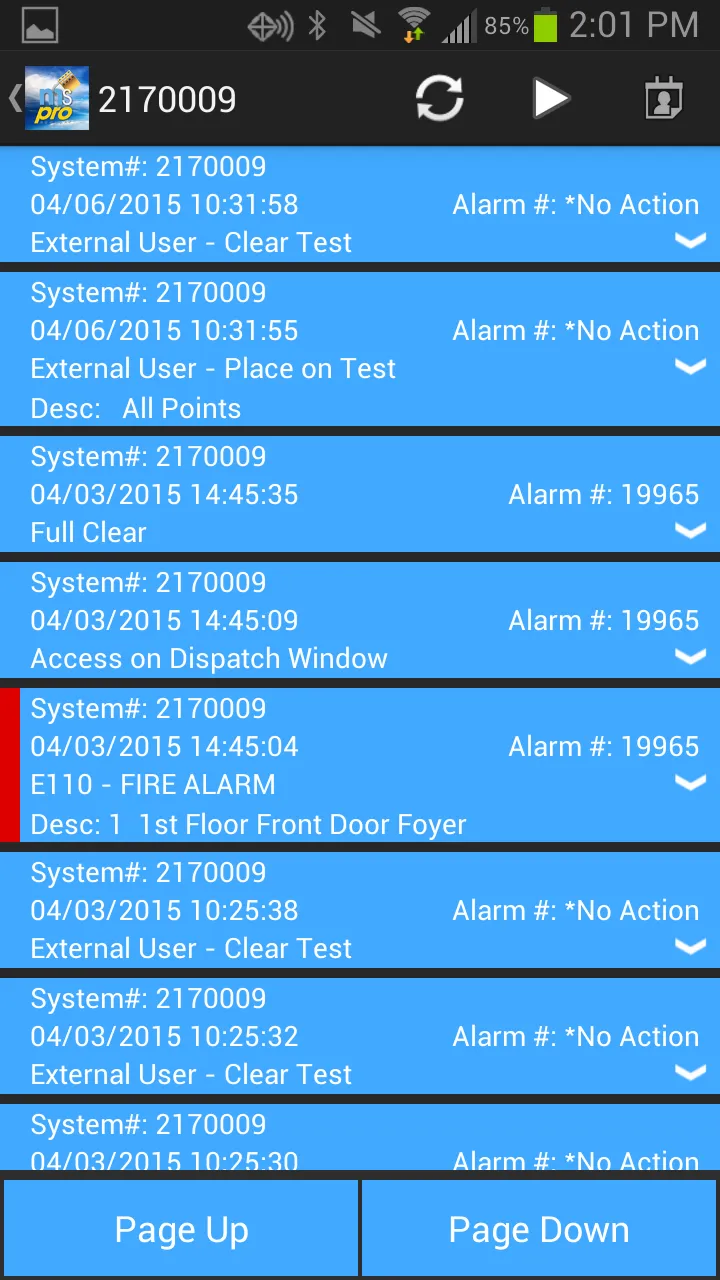Tap the NTS Pro app logo
The image size is (720, 1280).
(x=57, y=97)
